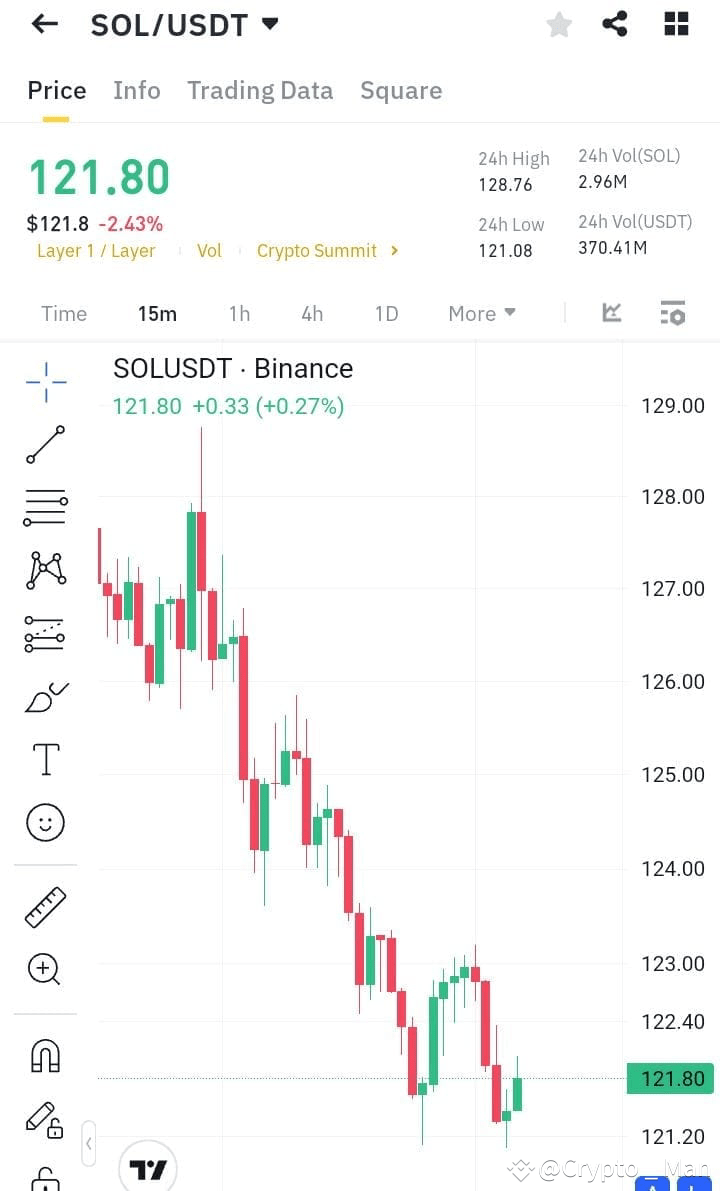Open the More timeframes dropdown

[x=481, y=313]
